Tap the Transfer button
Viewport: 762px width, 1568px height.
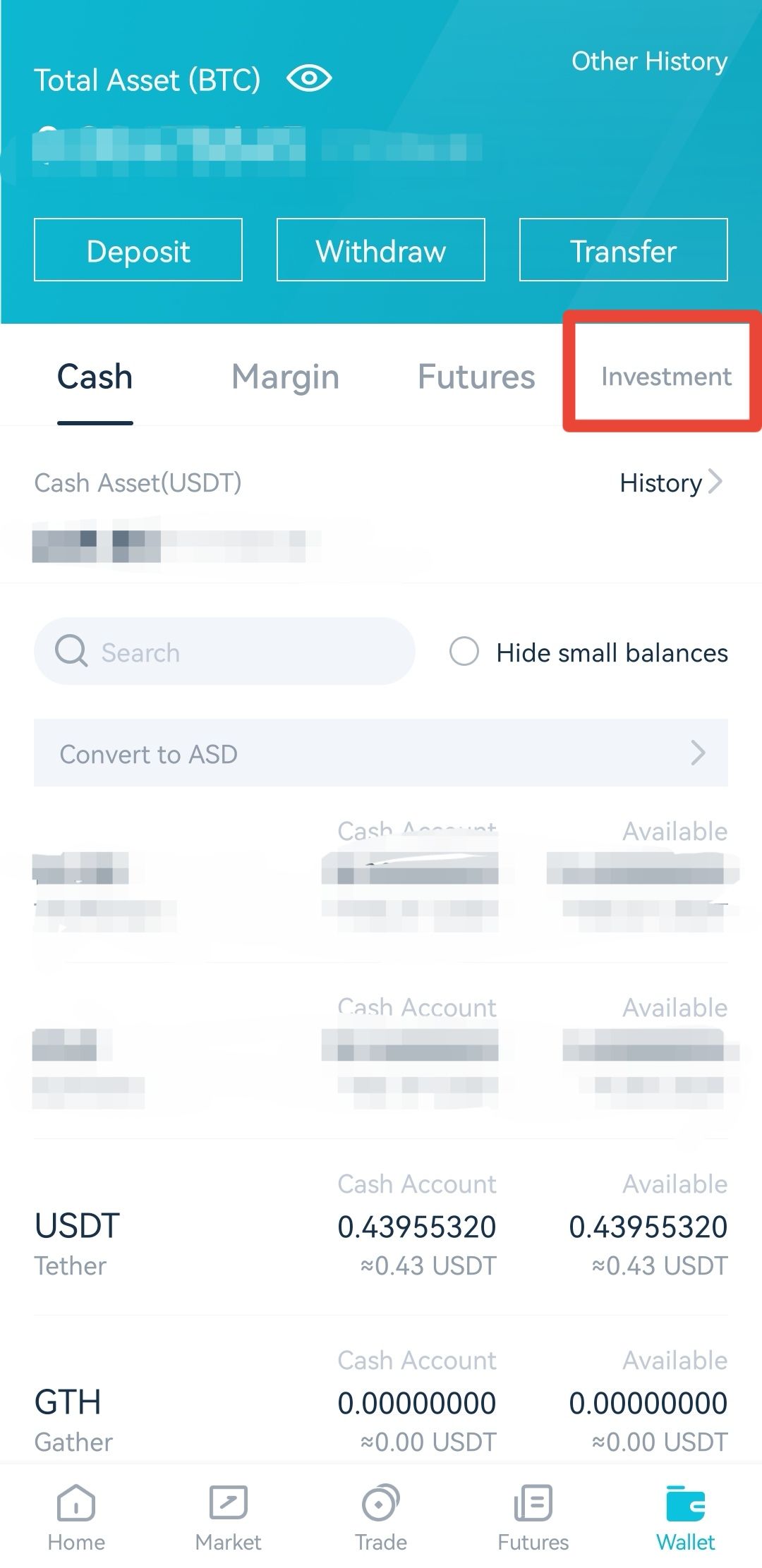tap(624, 250)
